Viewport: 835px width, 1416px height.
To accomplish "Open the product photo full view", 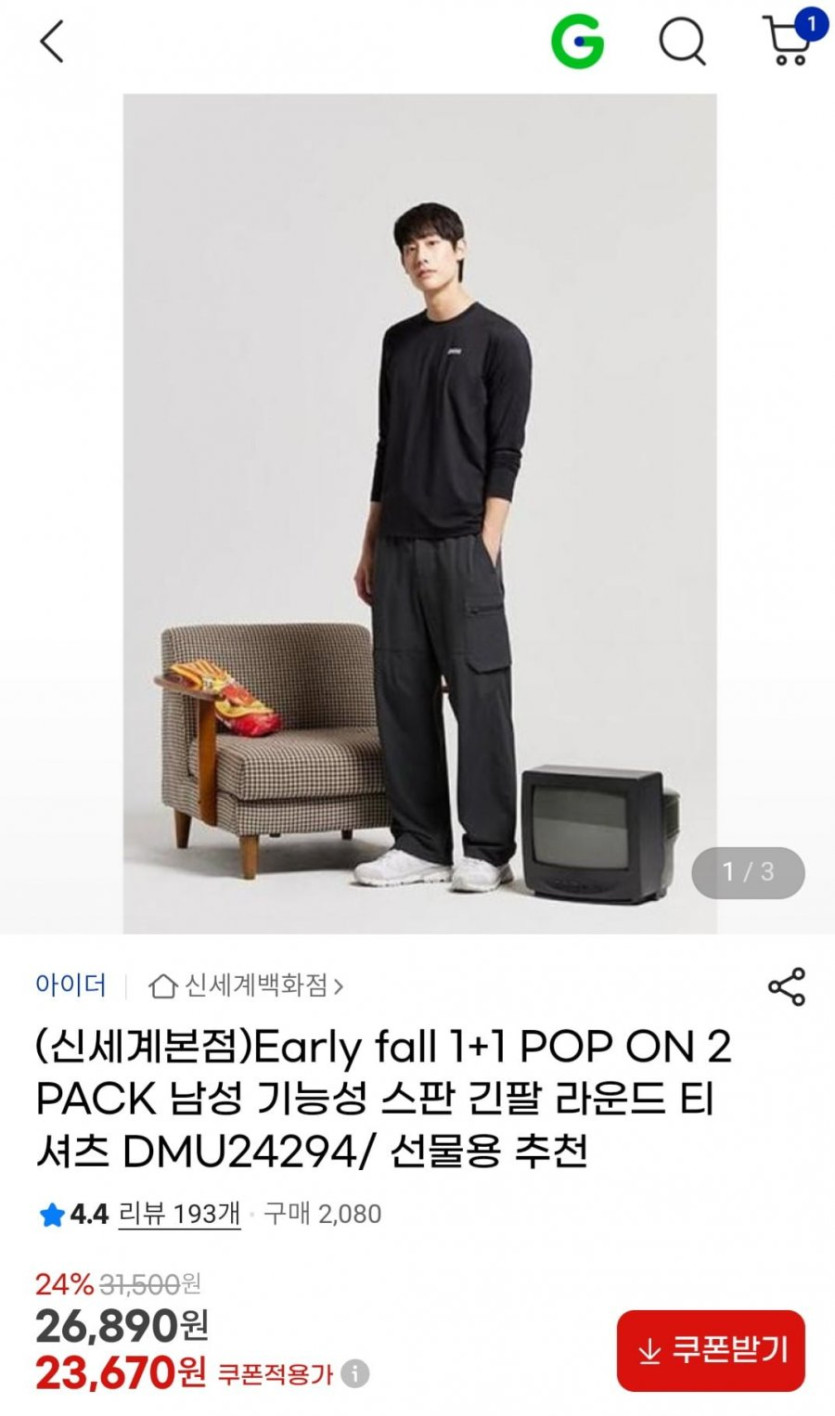I will 419,513.
